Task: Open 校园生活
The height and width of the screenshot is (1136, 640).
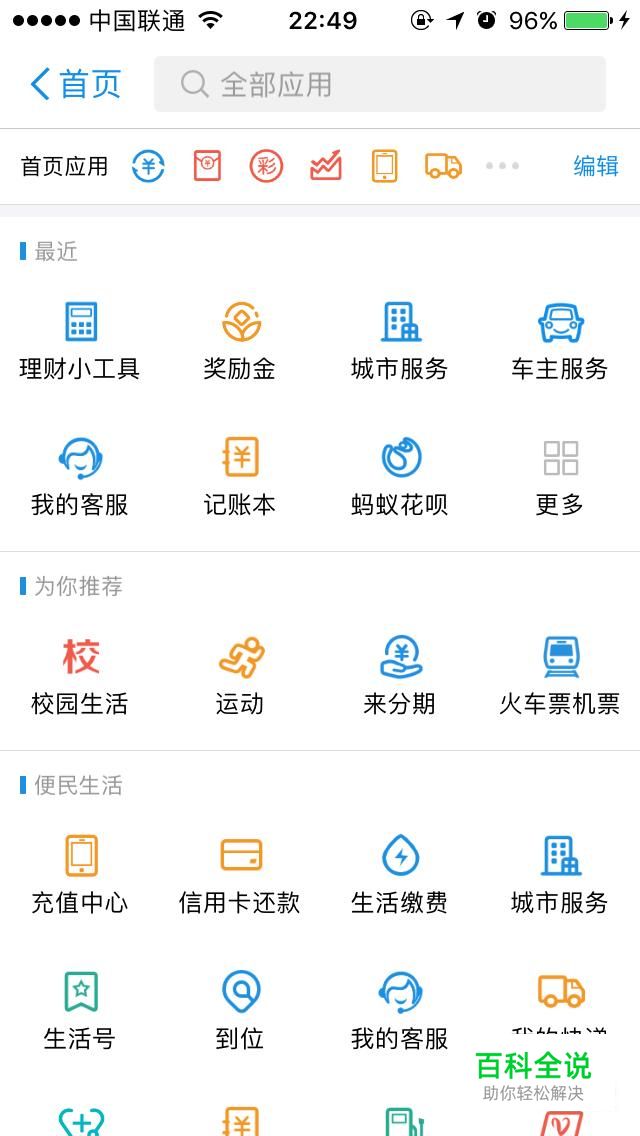Action: coord(80,675)
